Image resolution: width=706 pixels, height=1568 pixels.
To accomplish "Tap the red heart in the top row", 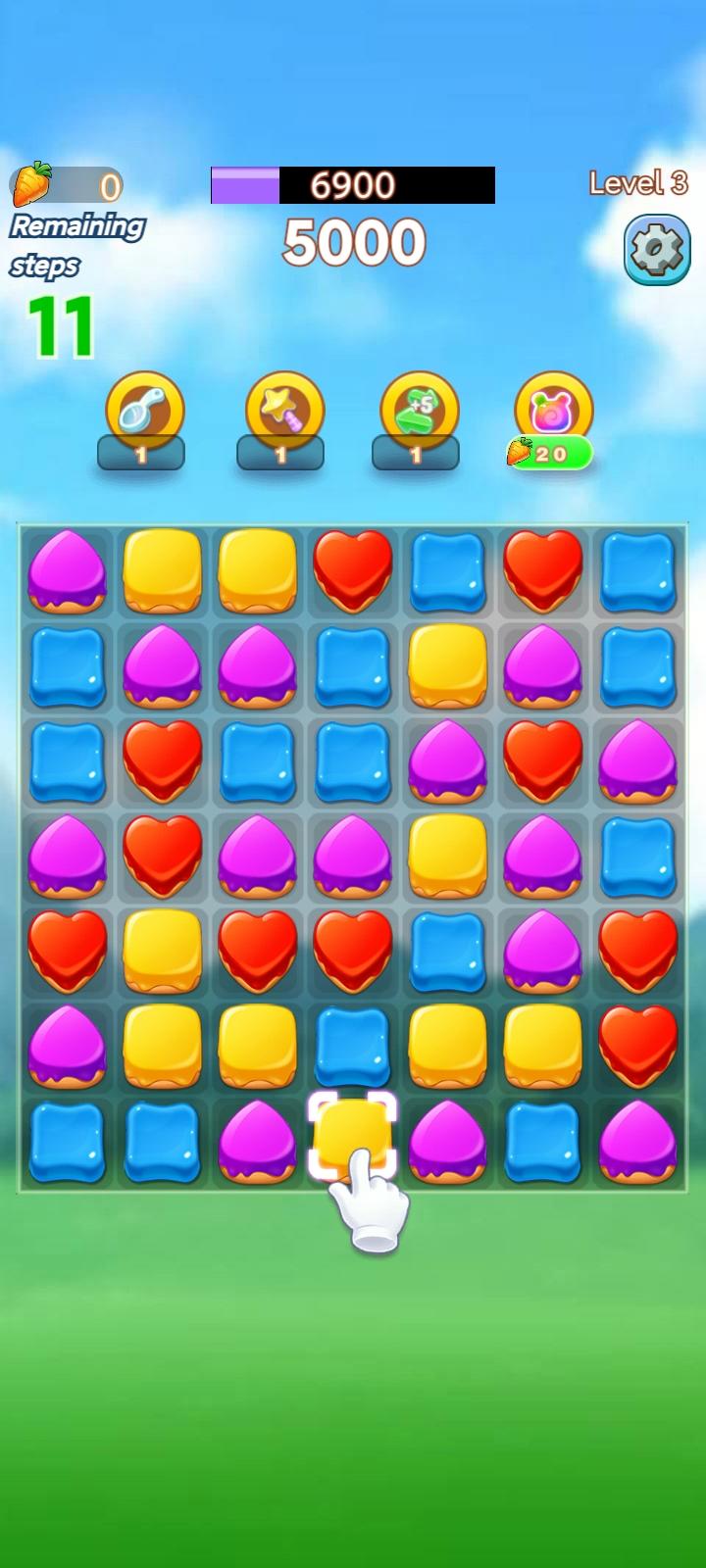I will [x=352, y=571].
